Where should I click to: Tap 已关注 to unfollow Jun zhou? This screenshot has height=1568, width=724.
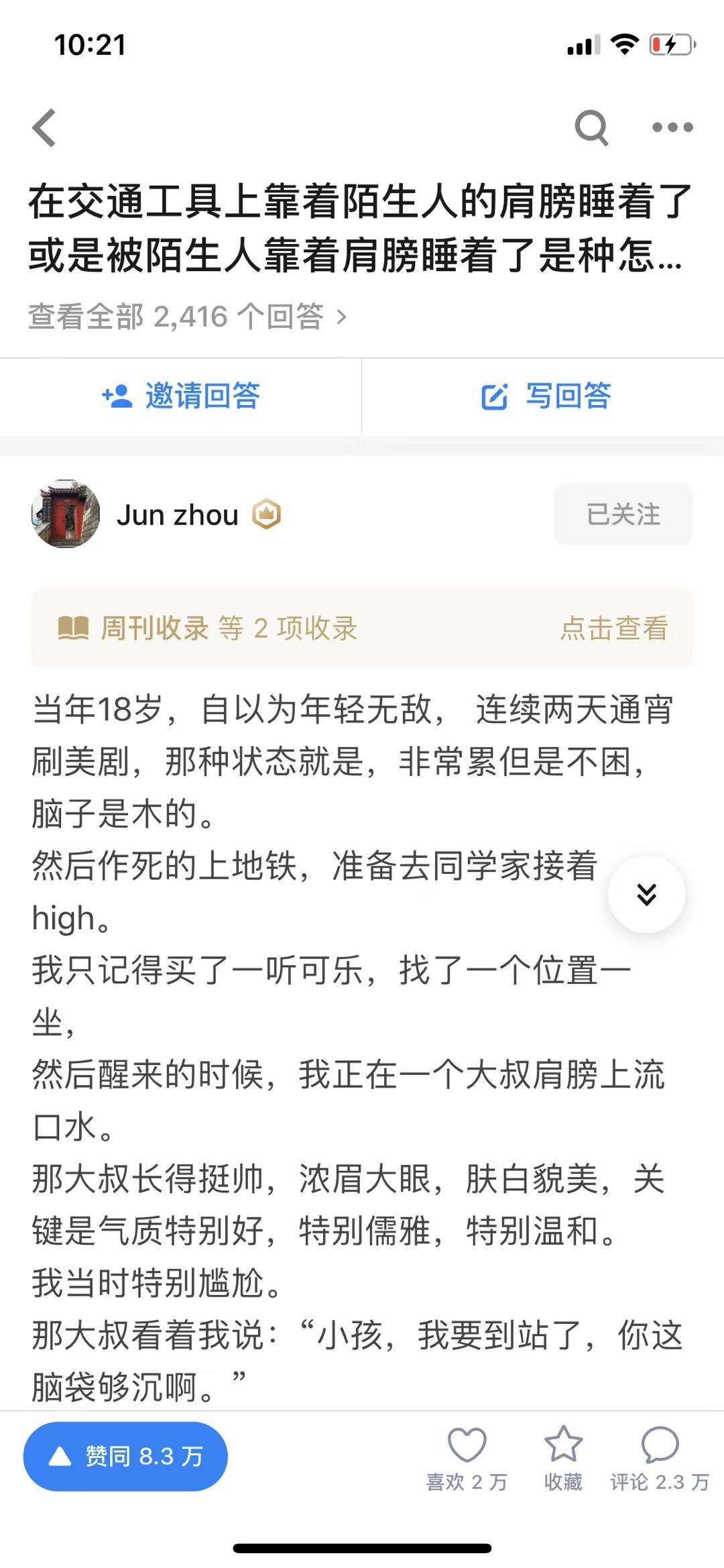(622, 515)
